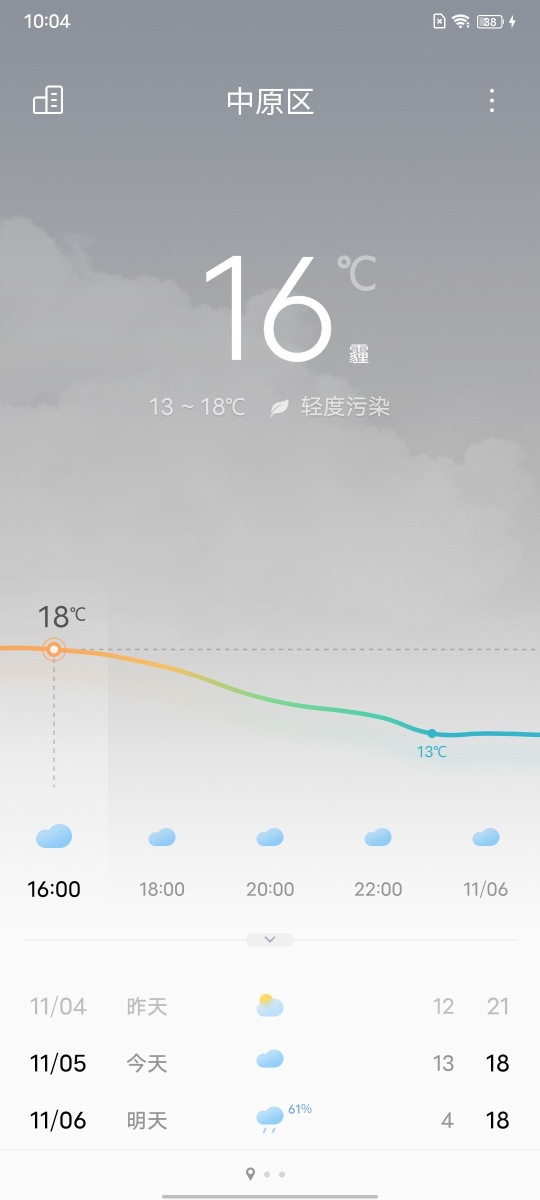540x1200 pixels.
Task: Tap the 轻度污染 air quality label
Action: click(x=330, y=407)
